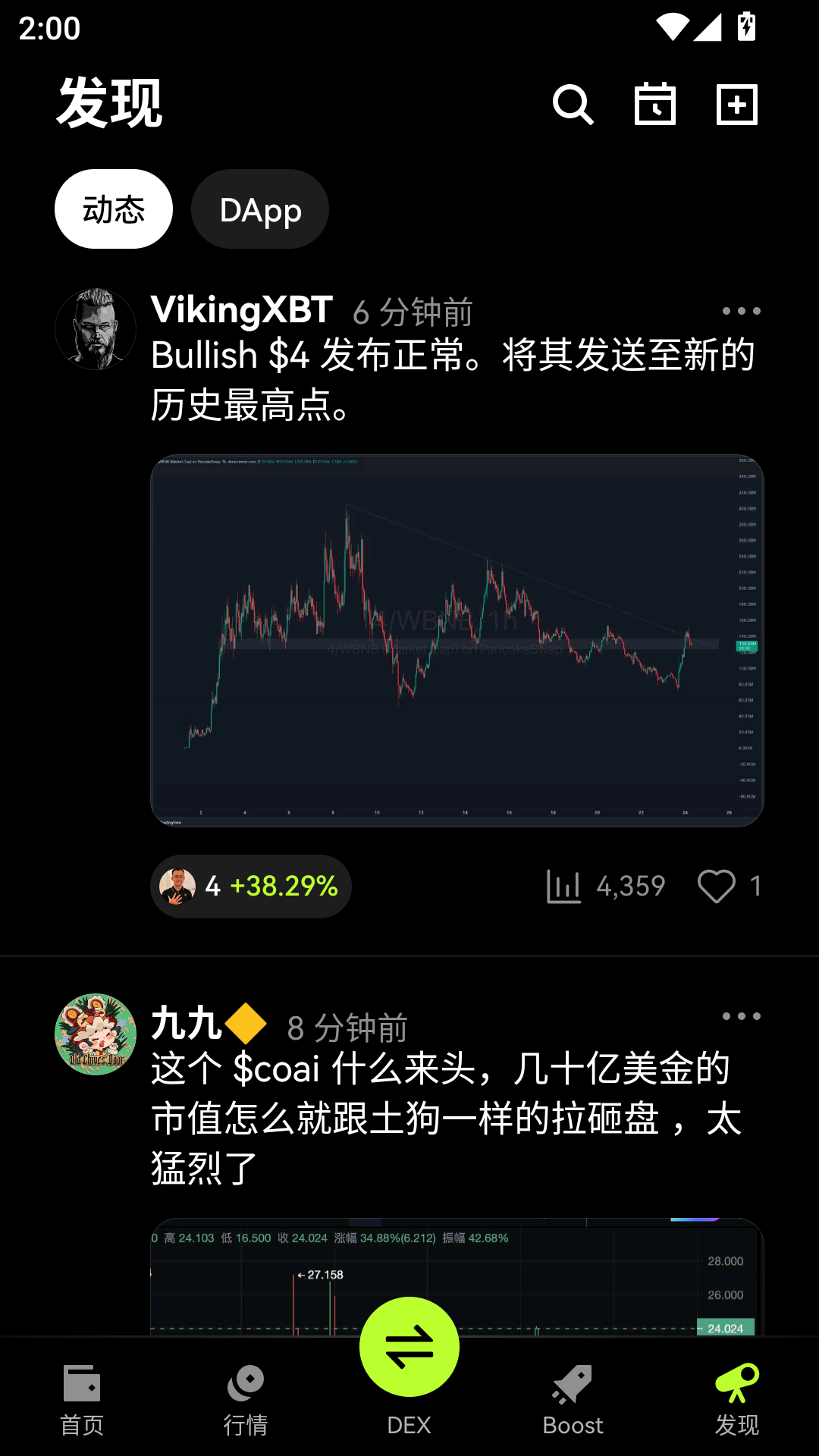Screen dimensions: 819x1456
Task: Switch to the DApp toggle
Action: (x=259, y=209)
